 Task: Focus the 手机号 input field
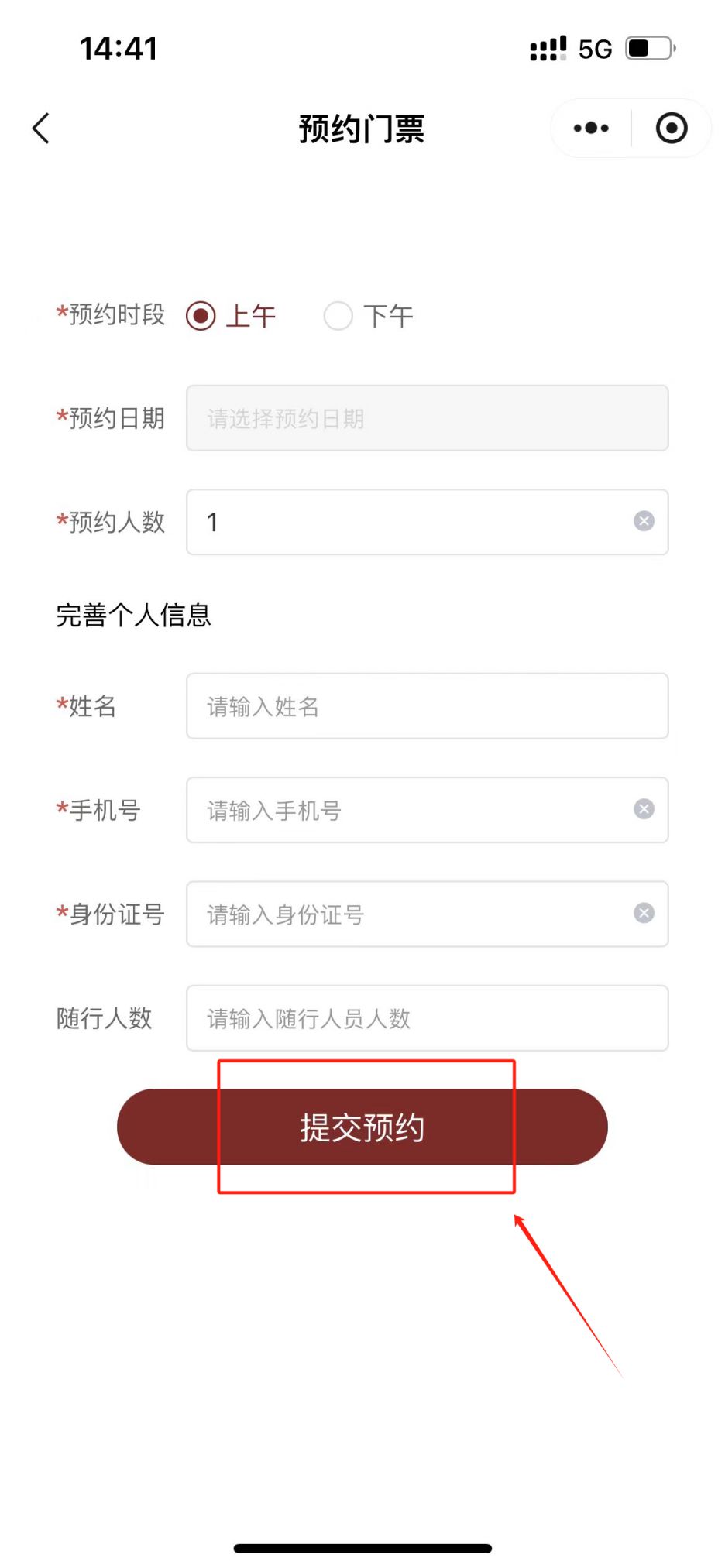tap(428, 810)
